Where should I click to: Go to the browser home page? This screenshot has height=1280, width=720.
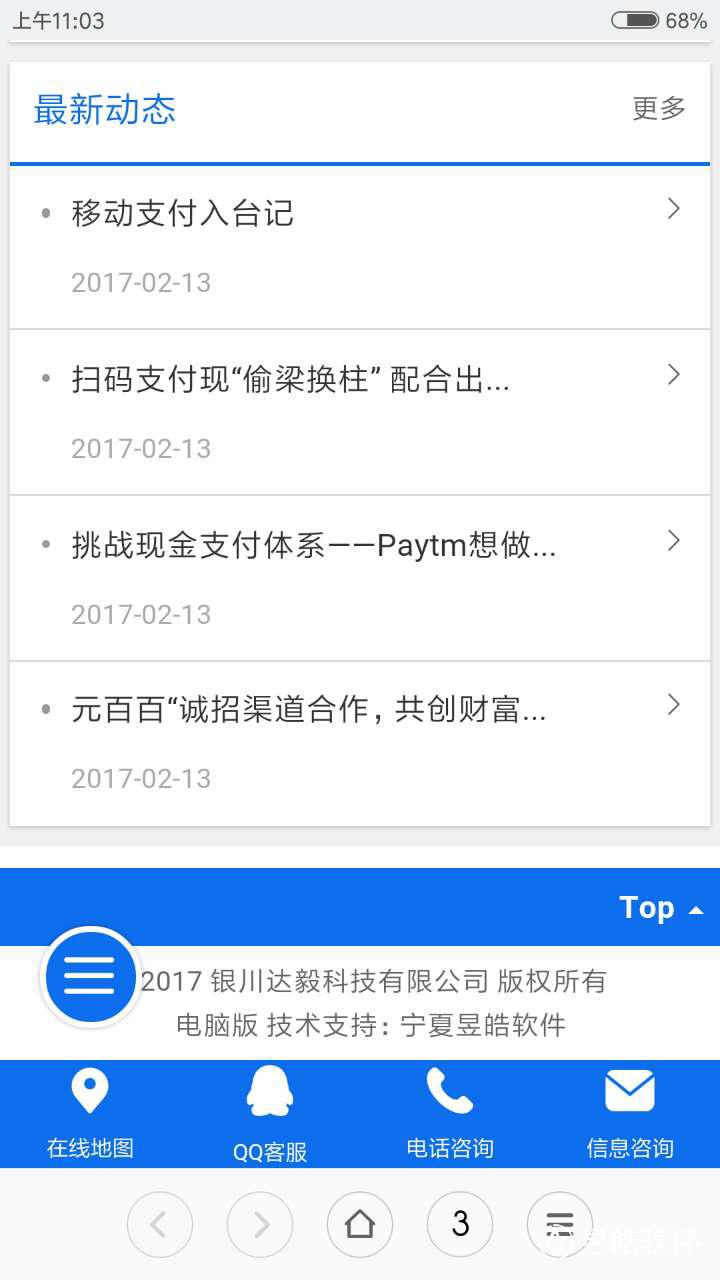[360, 1224]
